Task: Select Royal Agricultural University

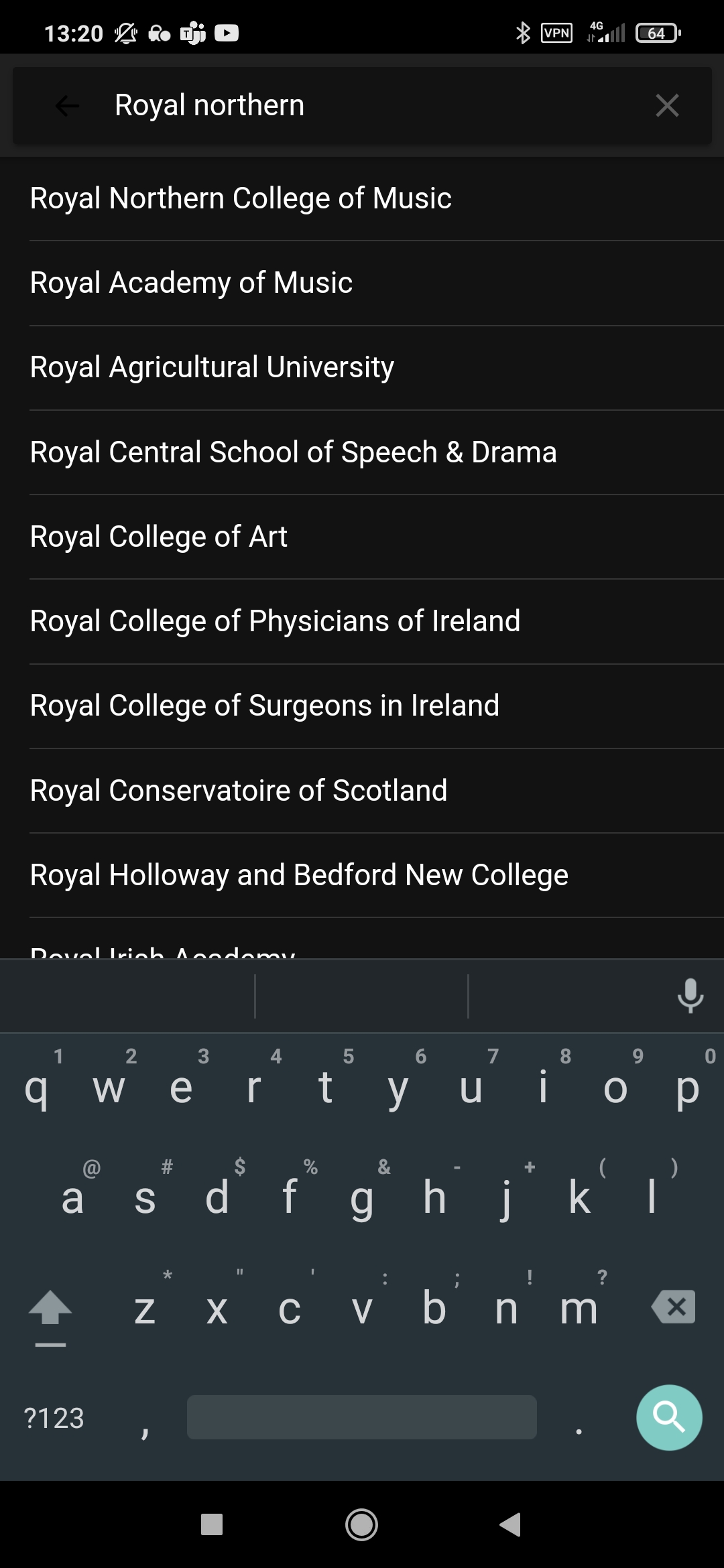Action: [212, 367]
